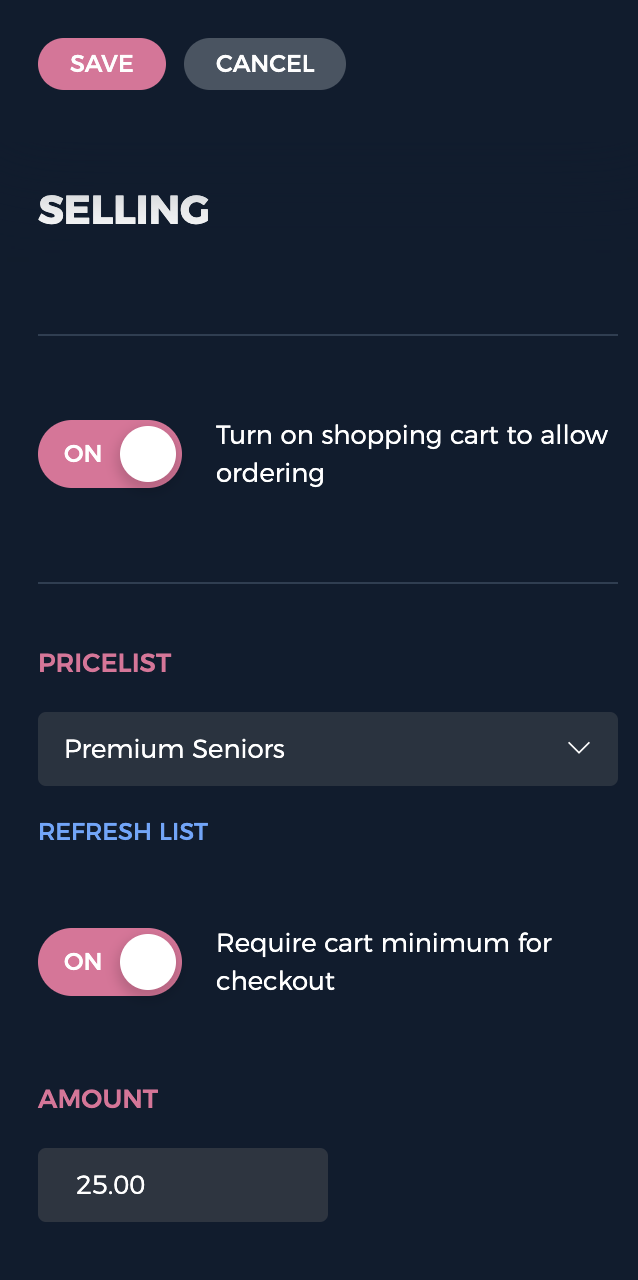This screenshot has width=638, height=1280.
Task: Tap the Refresh List link
Action: (123, 832)
